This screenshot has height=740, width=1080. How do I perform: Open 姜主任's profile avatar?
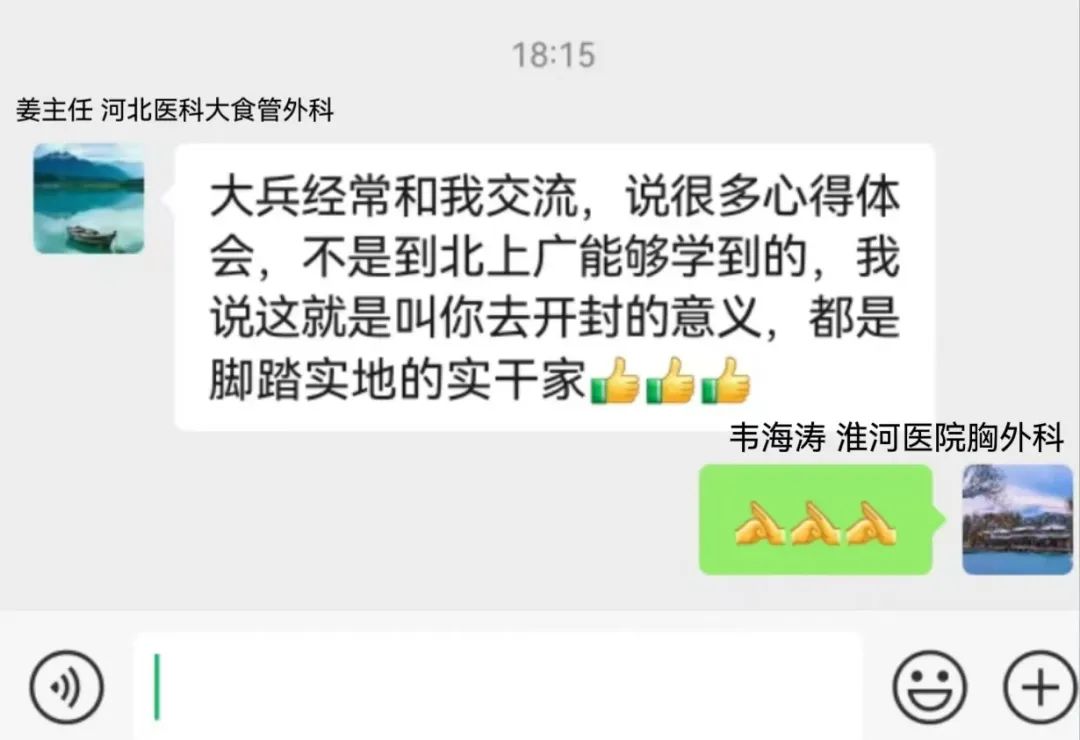pos(88,198)
